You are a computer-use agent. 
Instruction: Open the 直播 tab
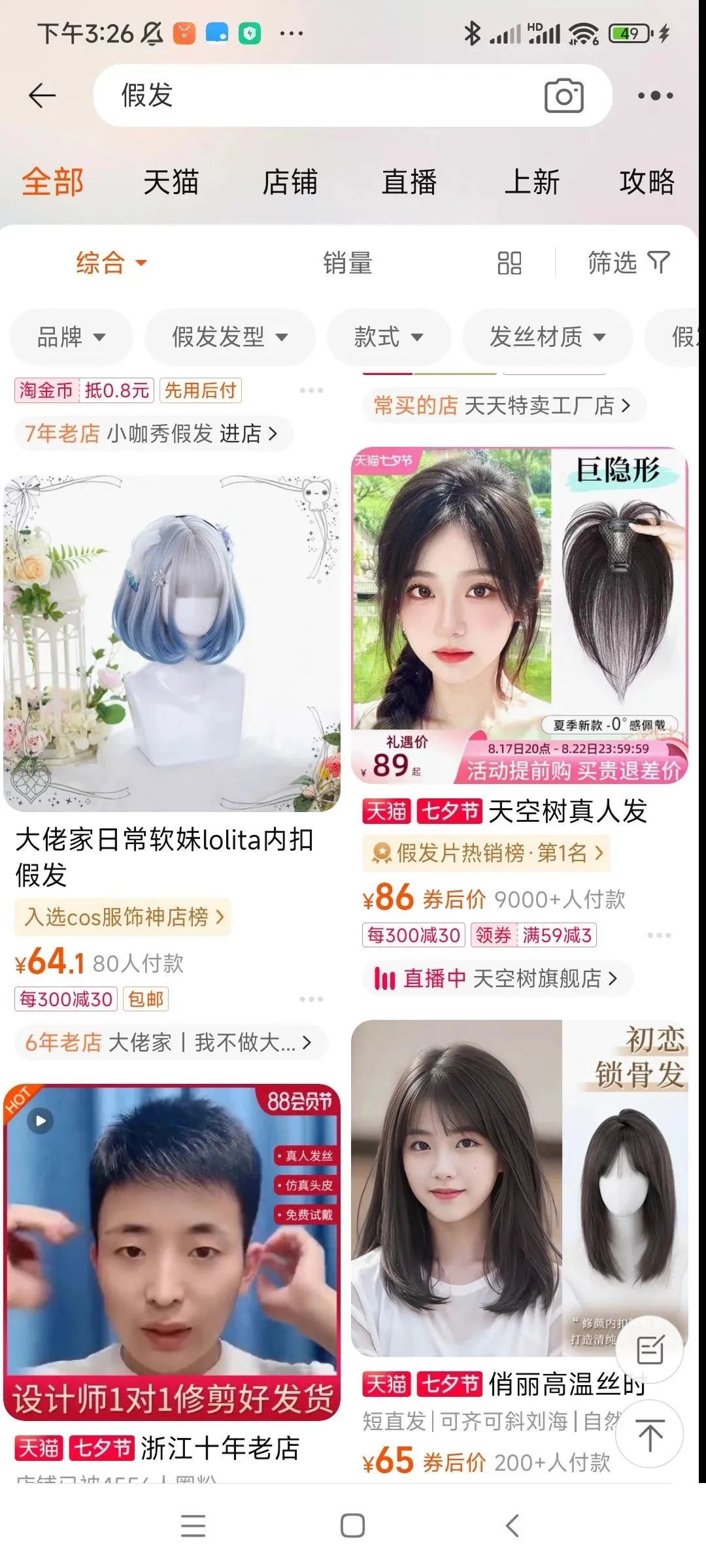point(409,182)
